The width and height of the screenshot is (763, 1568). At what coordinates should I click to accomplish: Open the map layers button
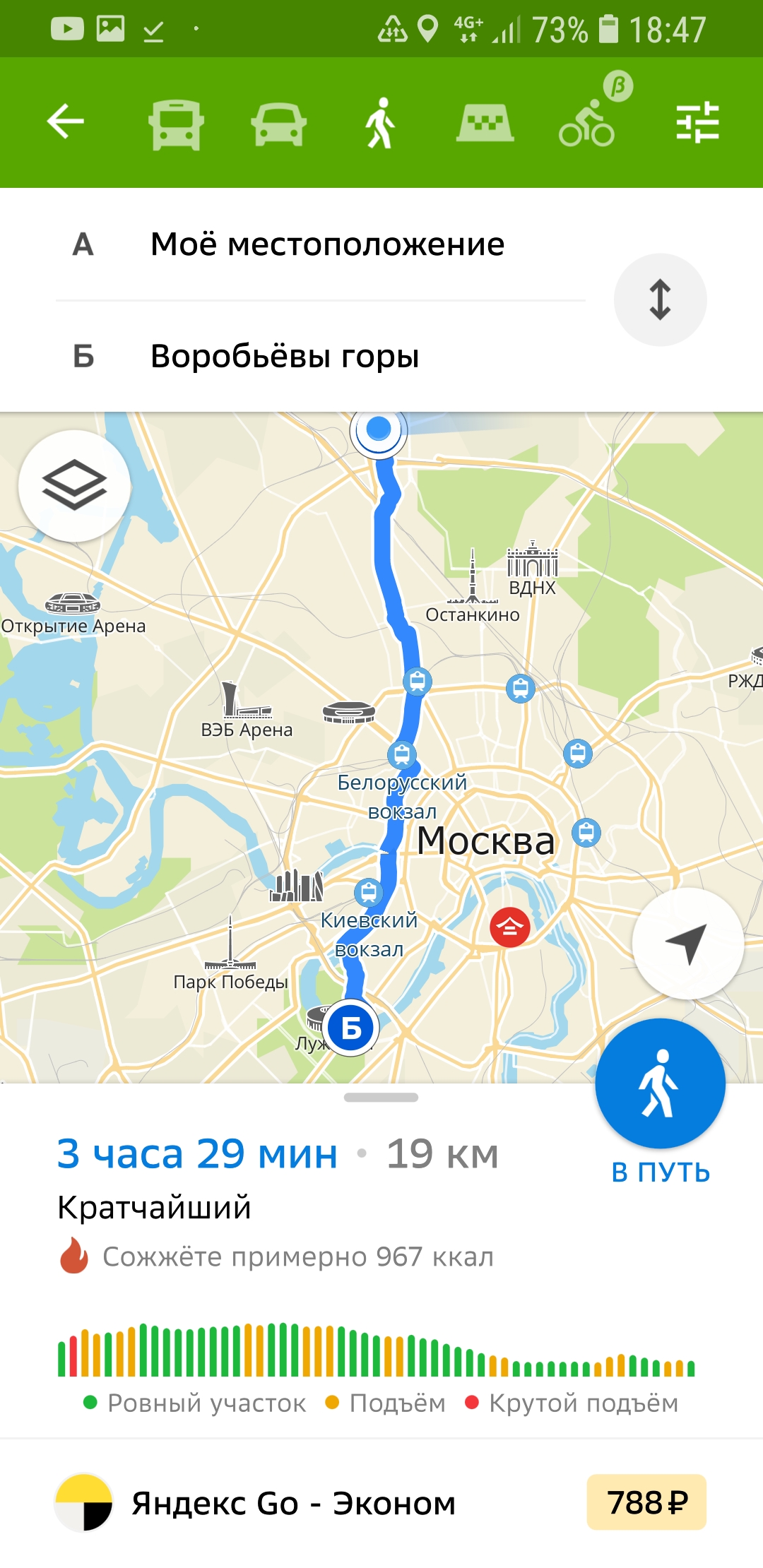pos(74,485)
